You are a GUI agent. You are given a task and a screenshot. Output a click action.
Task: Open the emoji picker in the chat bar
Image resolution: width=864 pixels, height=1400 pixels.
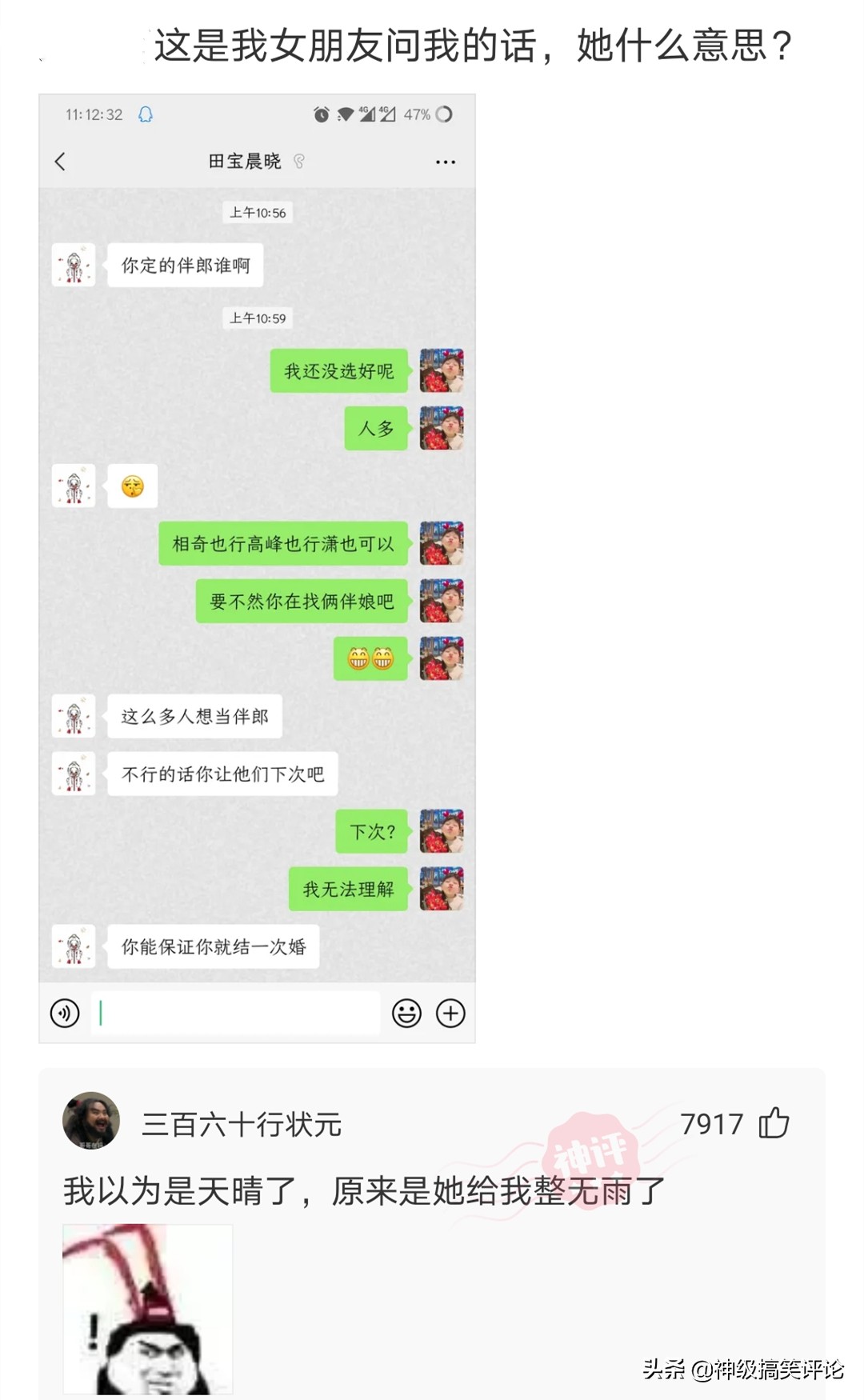407,1013
